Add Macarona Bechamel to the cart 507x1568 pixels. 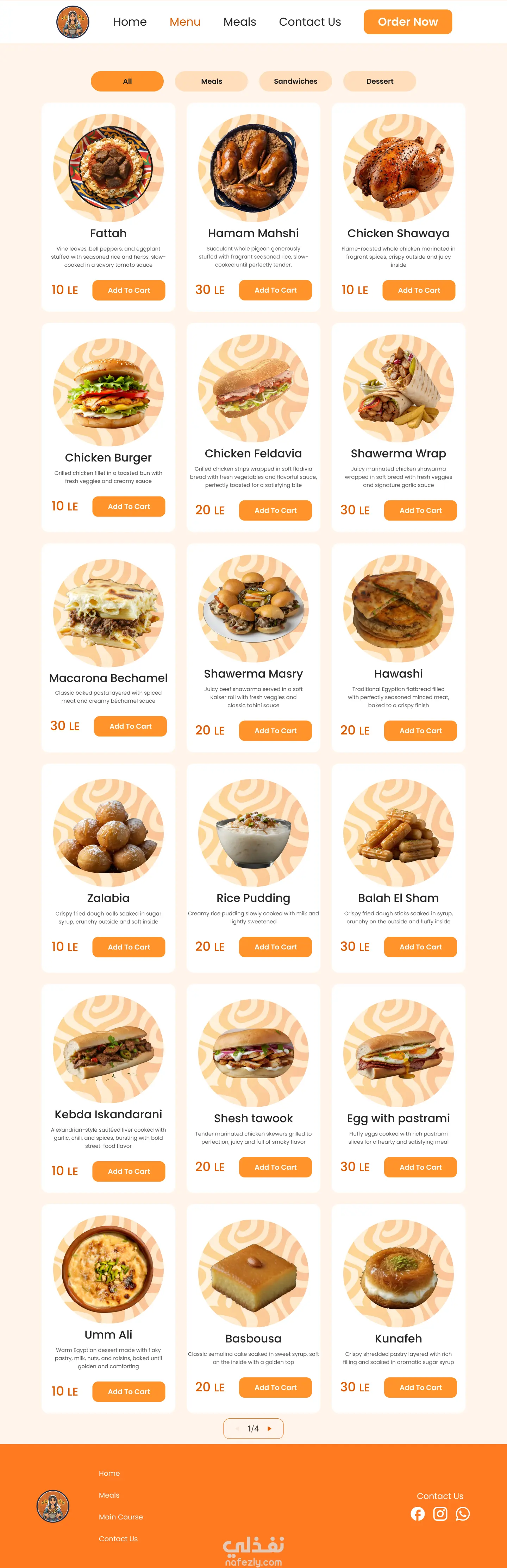click(x=130, y=726)
